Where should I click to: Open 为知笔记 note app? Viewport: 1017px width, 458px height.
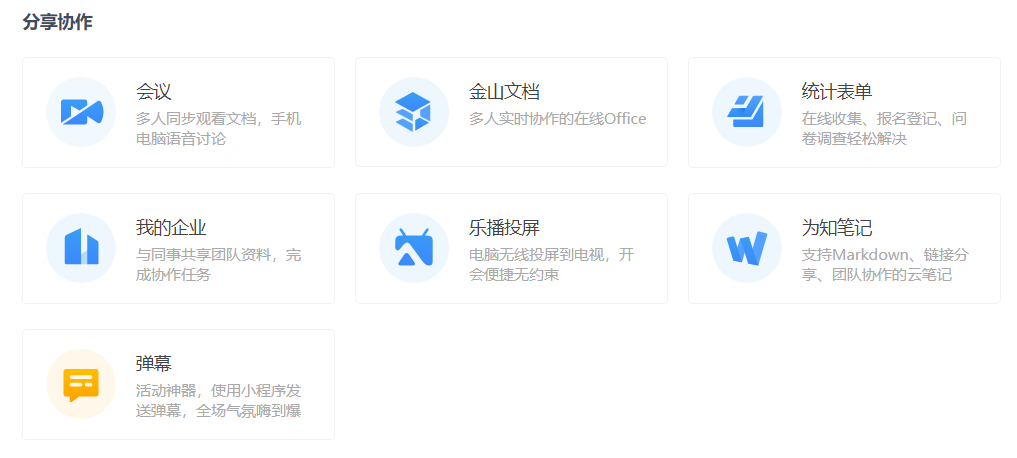844,248
